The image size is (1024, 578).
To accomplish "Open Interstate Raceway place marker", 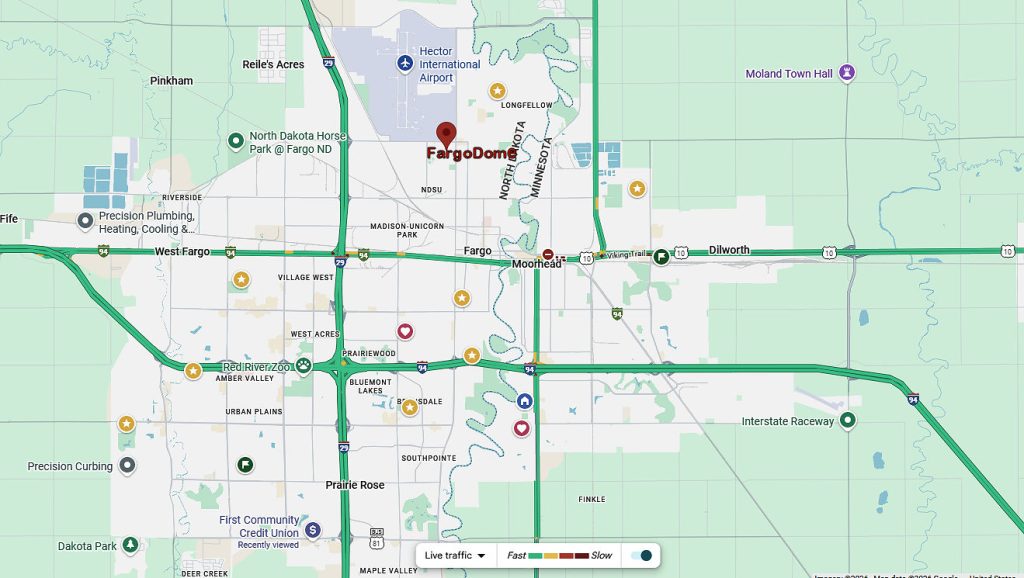I will [x=848, y=421].
